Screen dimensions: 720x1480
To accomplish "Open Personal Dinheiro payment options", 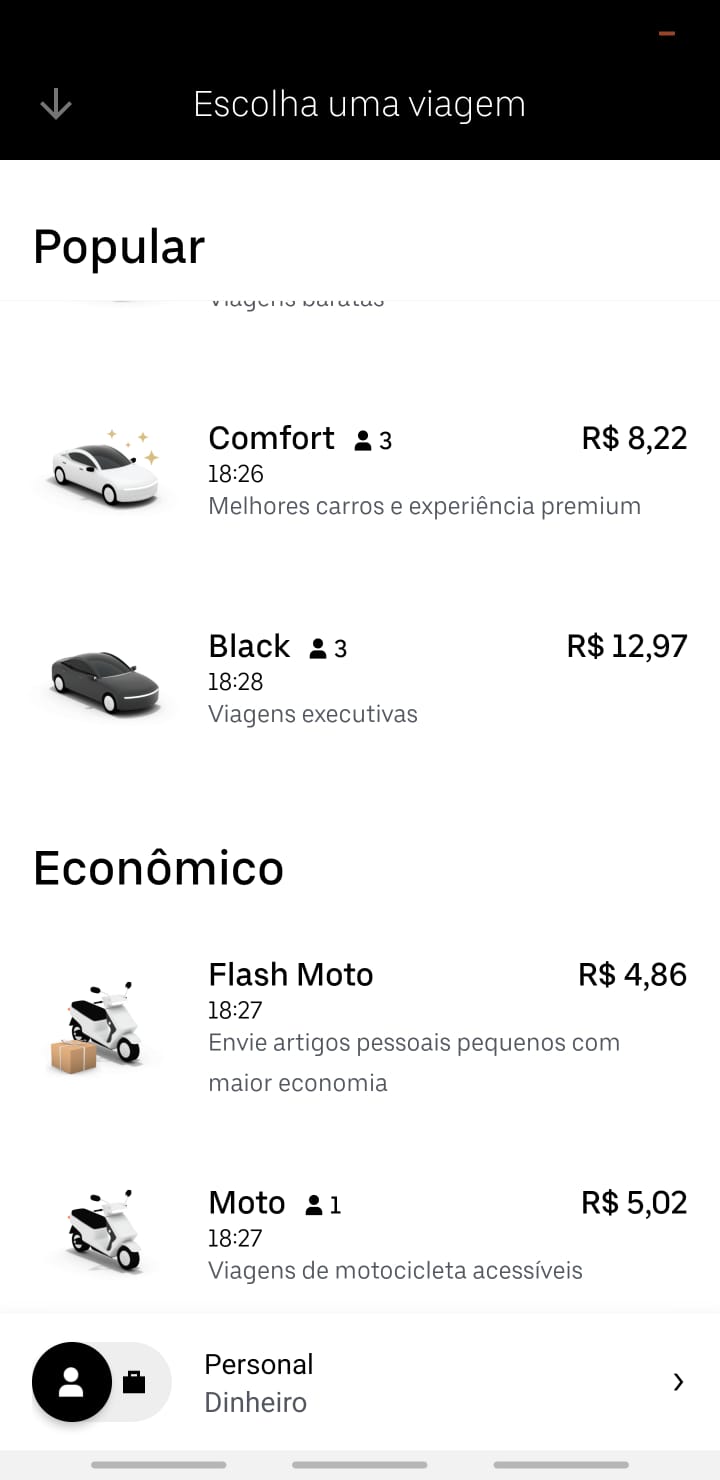I will (440, 1382).
